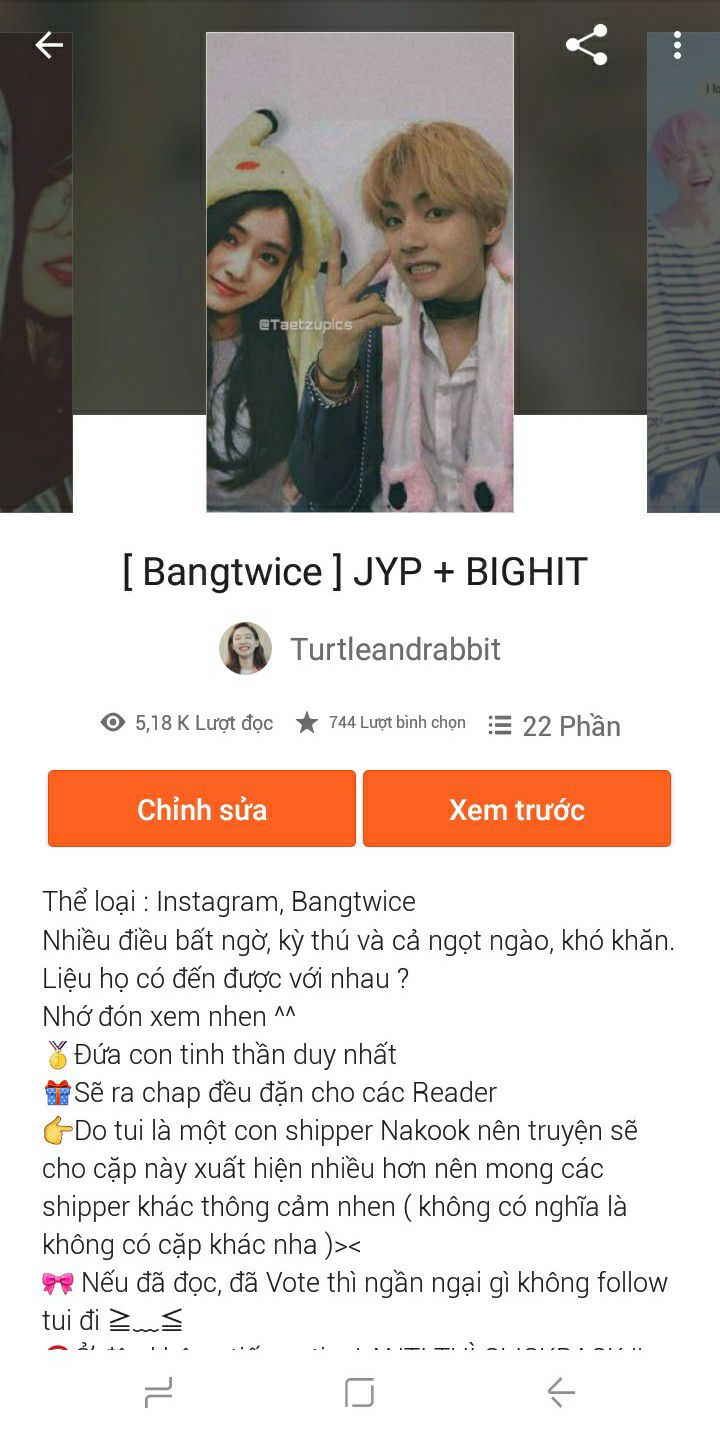Open Turtleandrabbit's author profile
This screenshot has height=1433, width=720.
coord(361,649)
